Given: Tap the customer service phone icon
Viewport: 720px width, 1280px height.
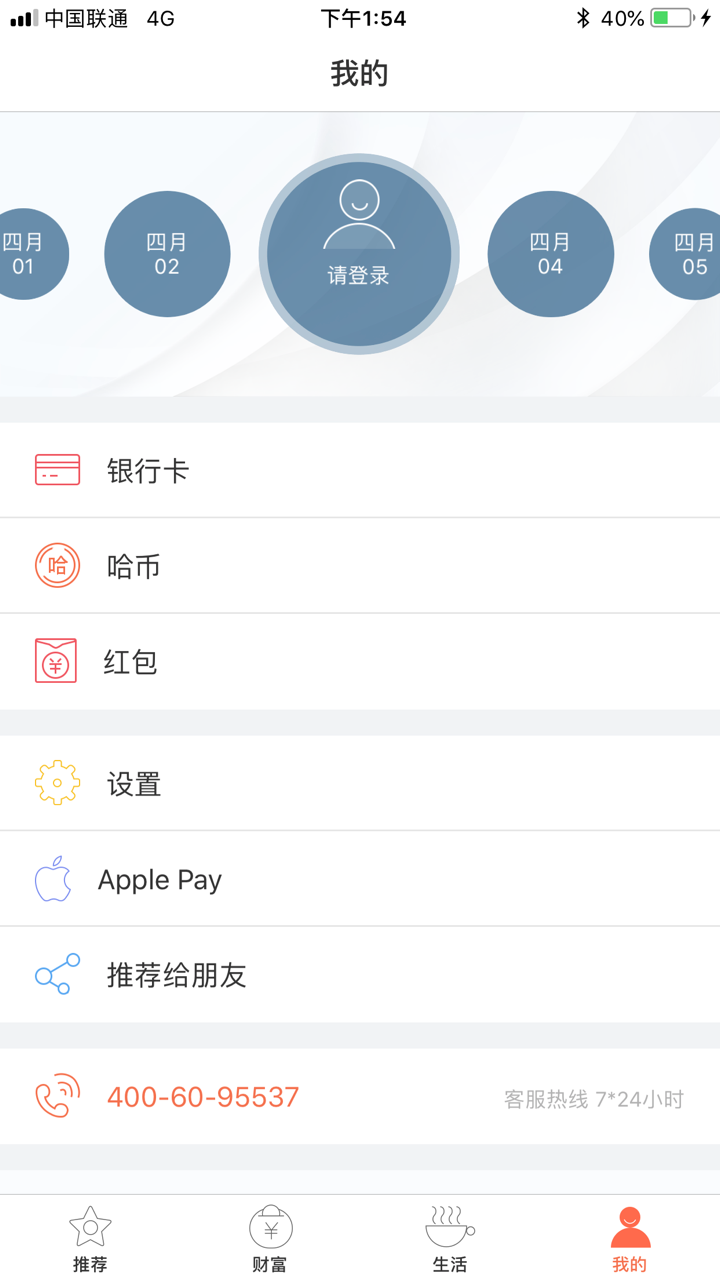Looking at the screenshot, I should click(57, 1096).
